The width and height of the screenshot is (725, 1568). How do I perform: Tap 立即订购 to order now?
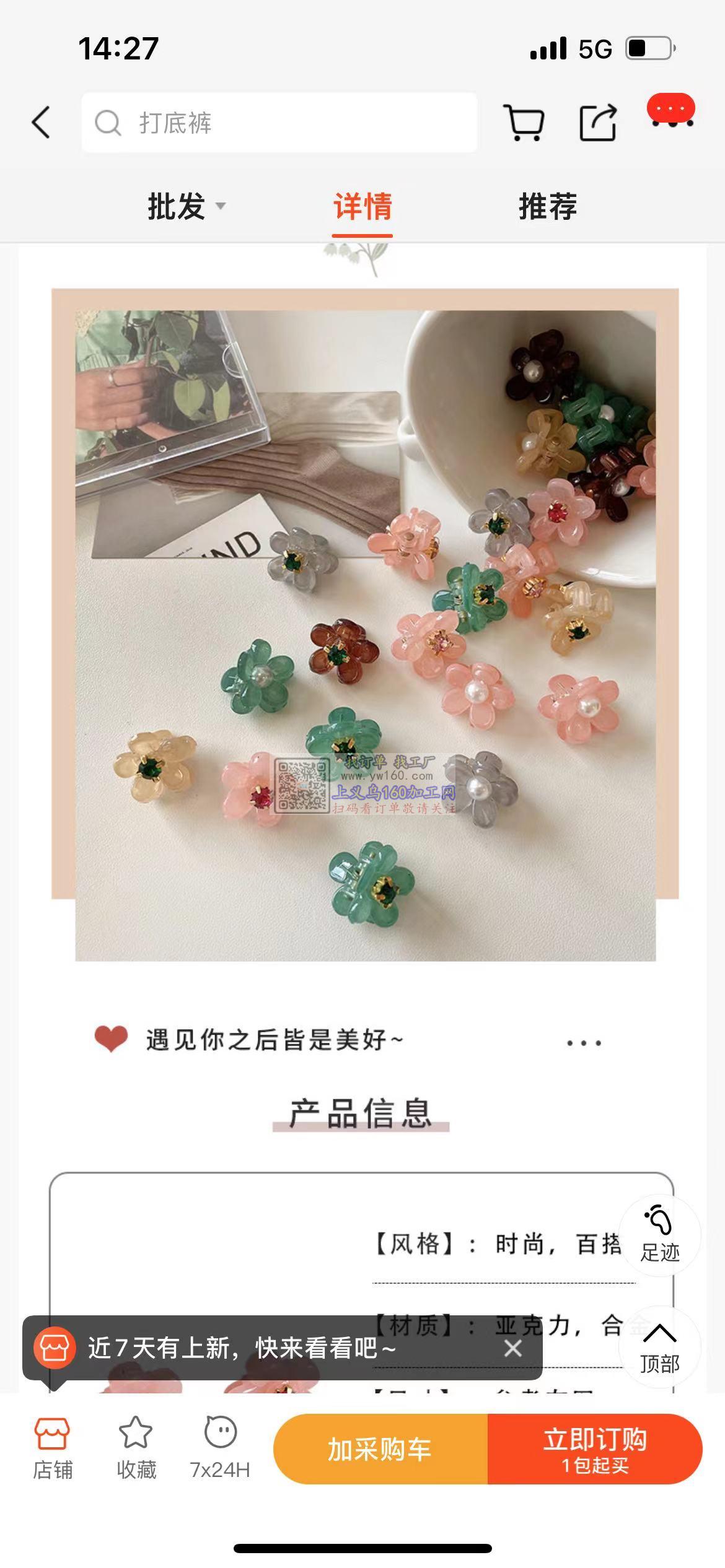595,1449
